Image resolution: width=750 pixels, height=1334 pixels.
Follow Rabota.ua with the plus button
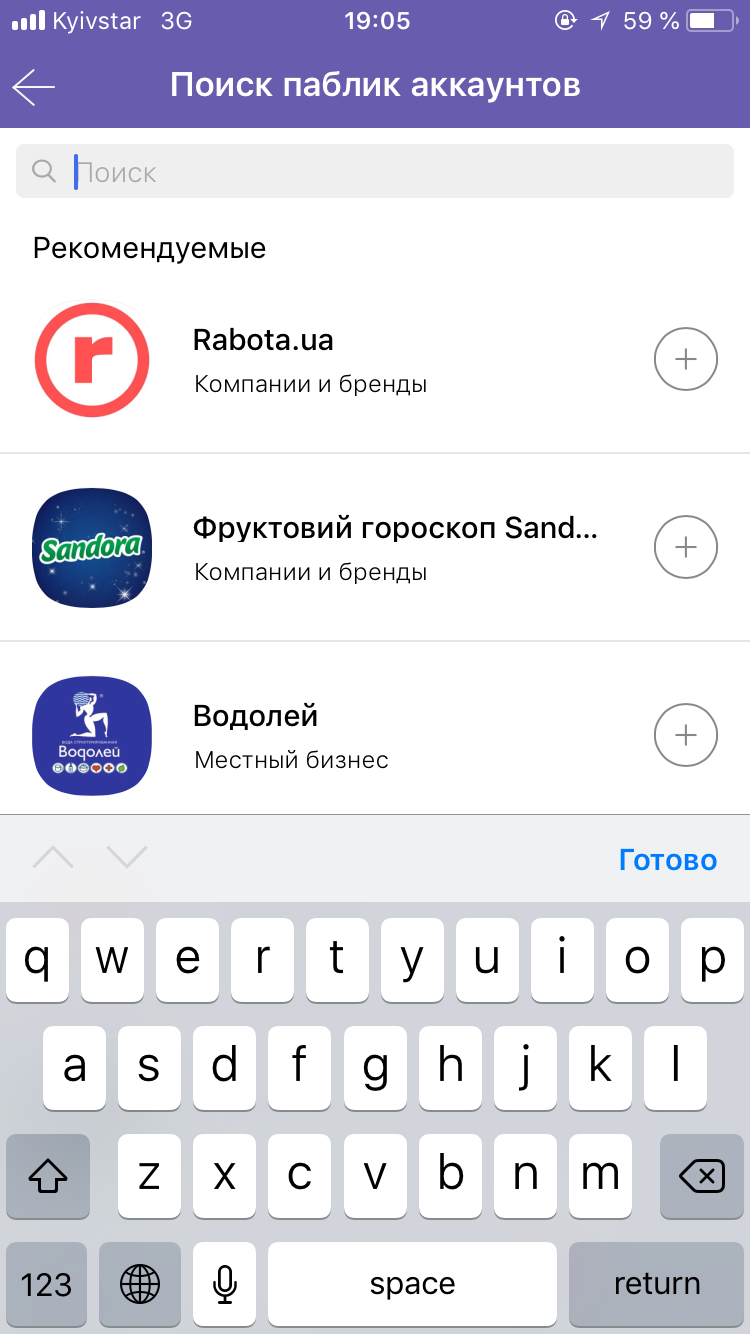click(x=685, y=359)
